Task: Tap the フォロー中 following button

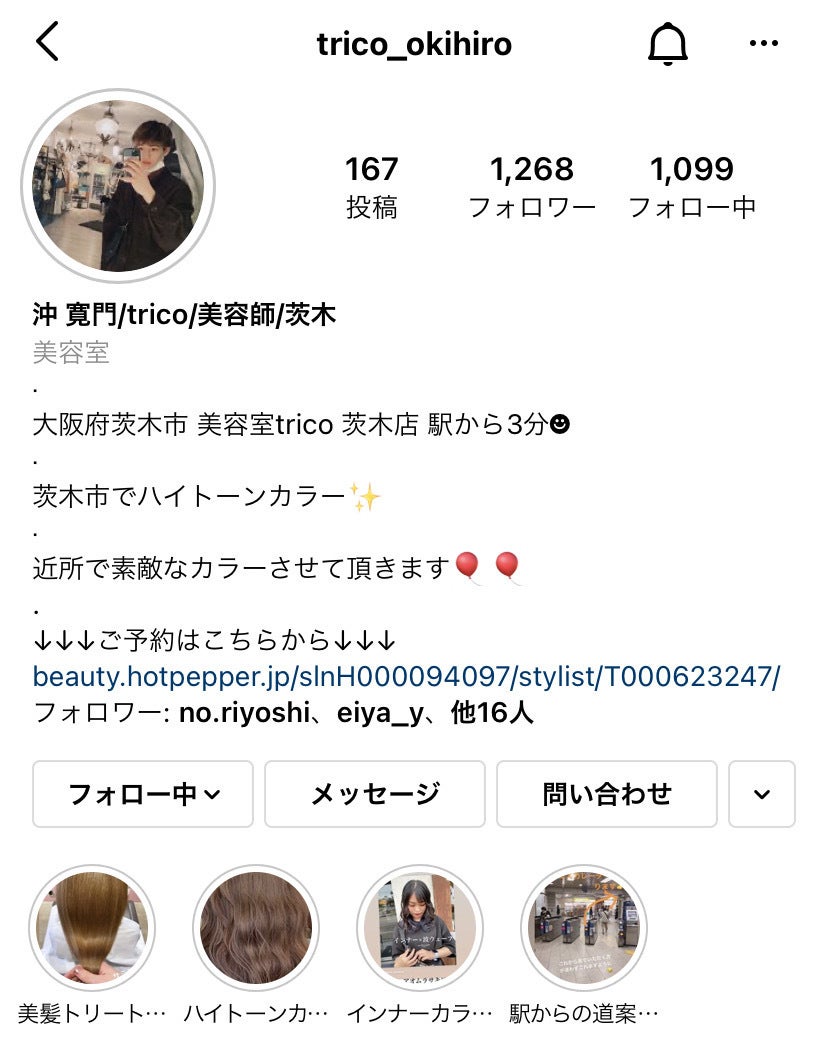Action: [143, 794]
